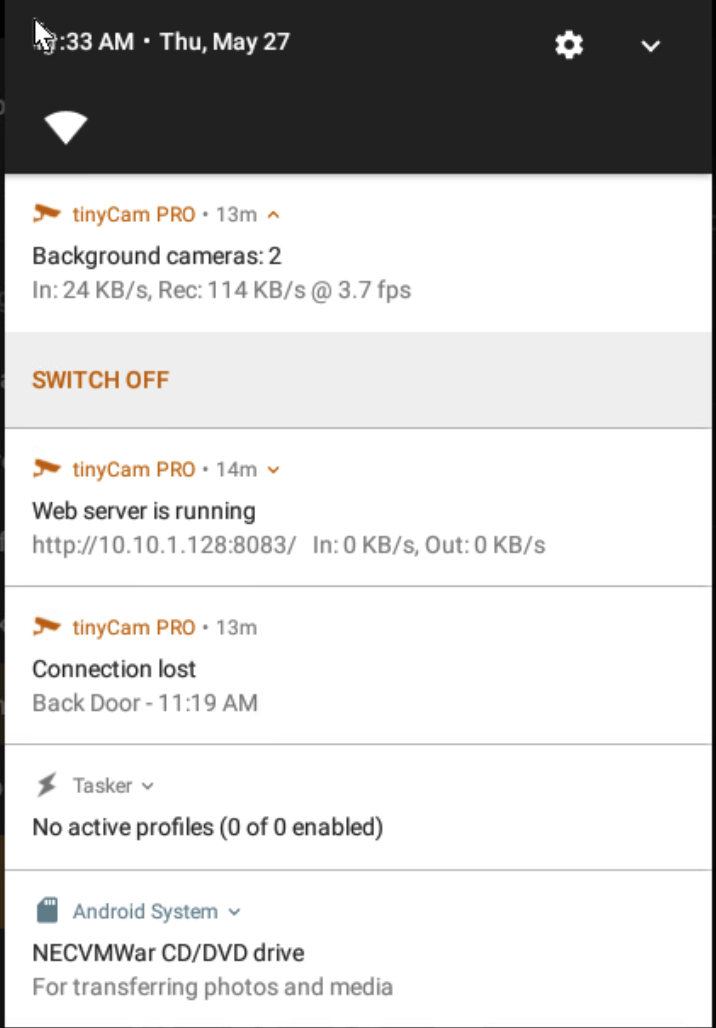The height and width of the screenshot is (1028, 716).
Task: Expand the Android System notification chevron
Action: tap(235, 912)
